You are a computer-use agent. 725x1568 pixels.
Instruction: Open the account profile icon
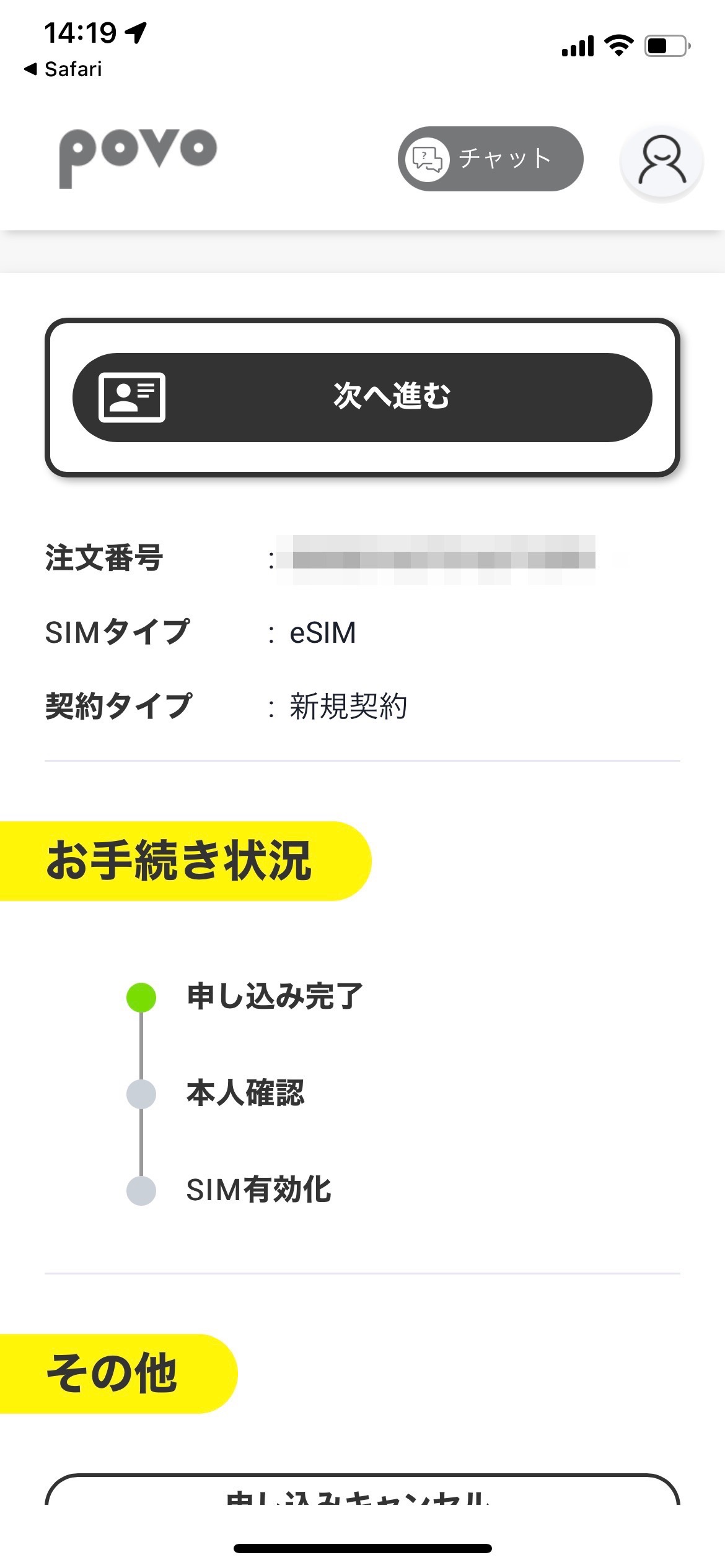(662, 160)
